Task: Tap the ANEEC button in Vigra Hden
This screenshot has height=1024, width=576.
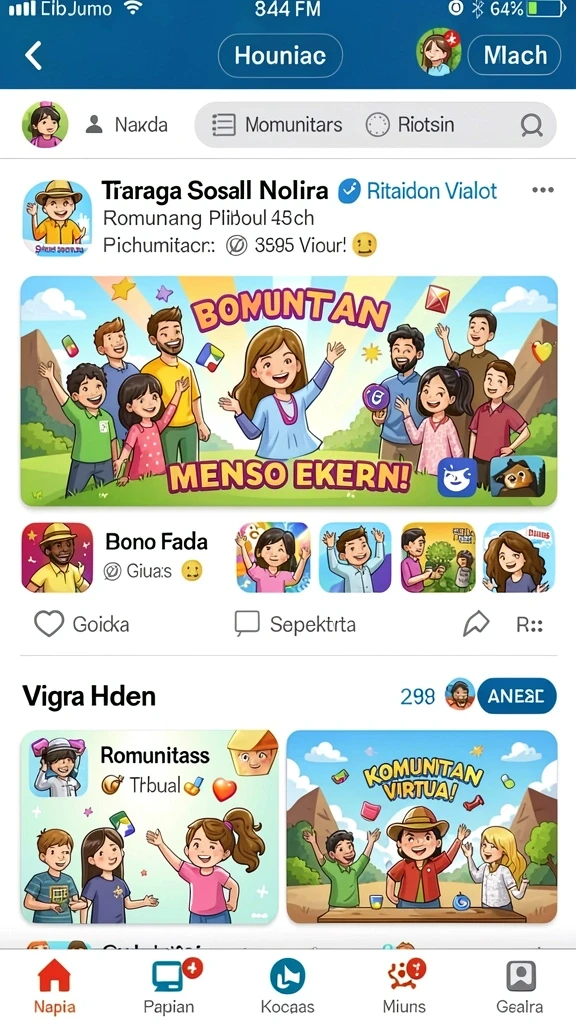Action: (x=517, y=696)
